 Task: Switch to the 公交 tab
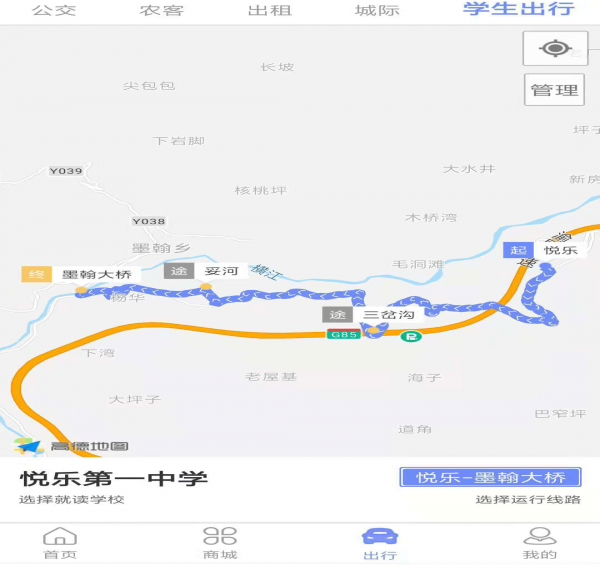54,10
